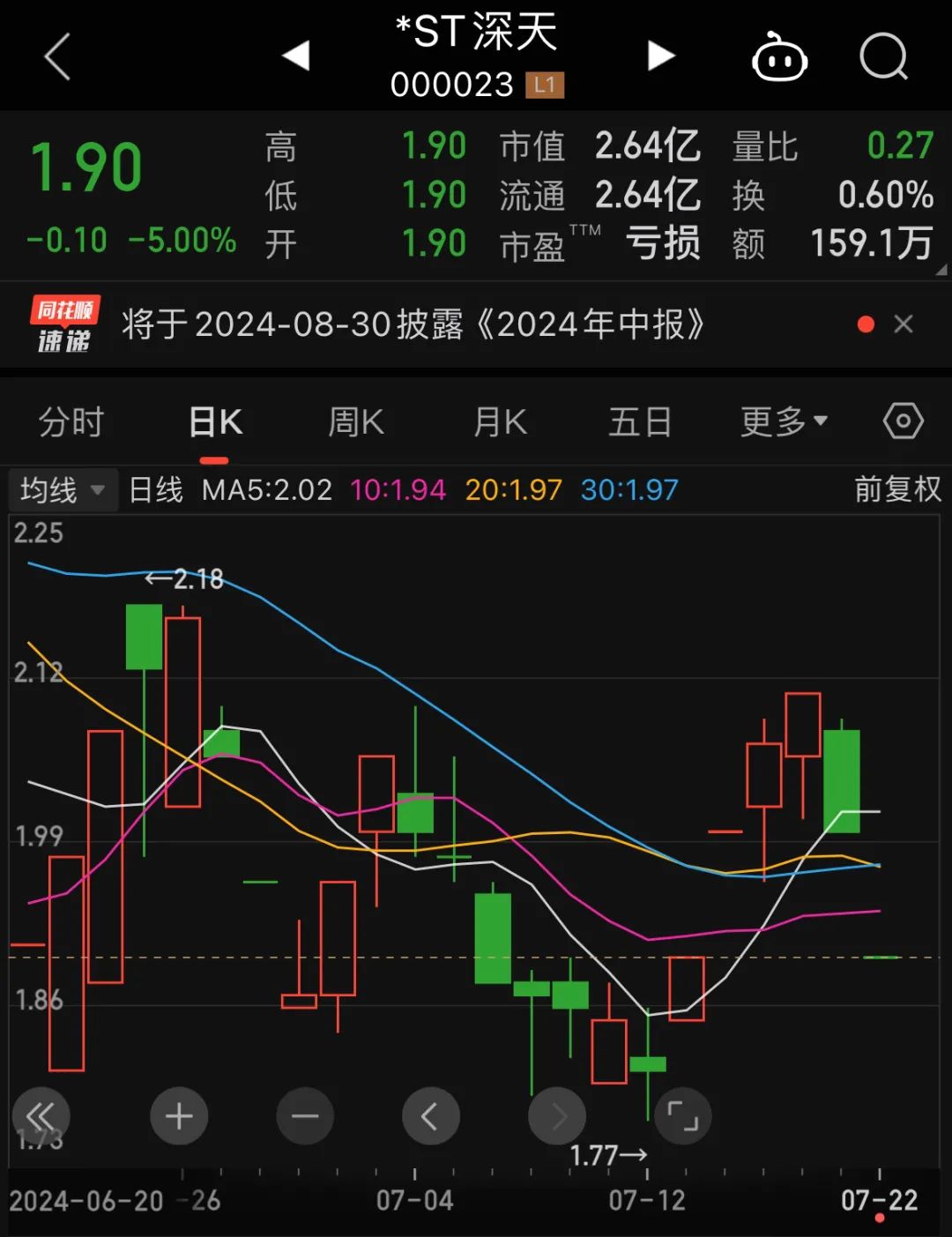Dismiss the announcement banner

coord(904,324)
